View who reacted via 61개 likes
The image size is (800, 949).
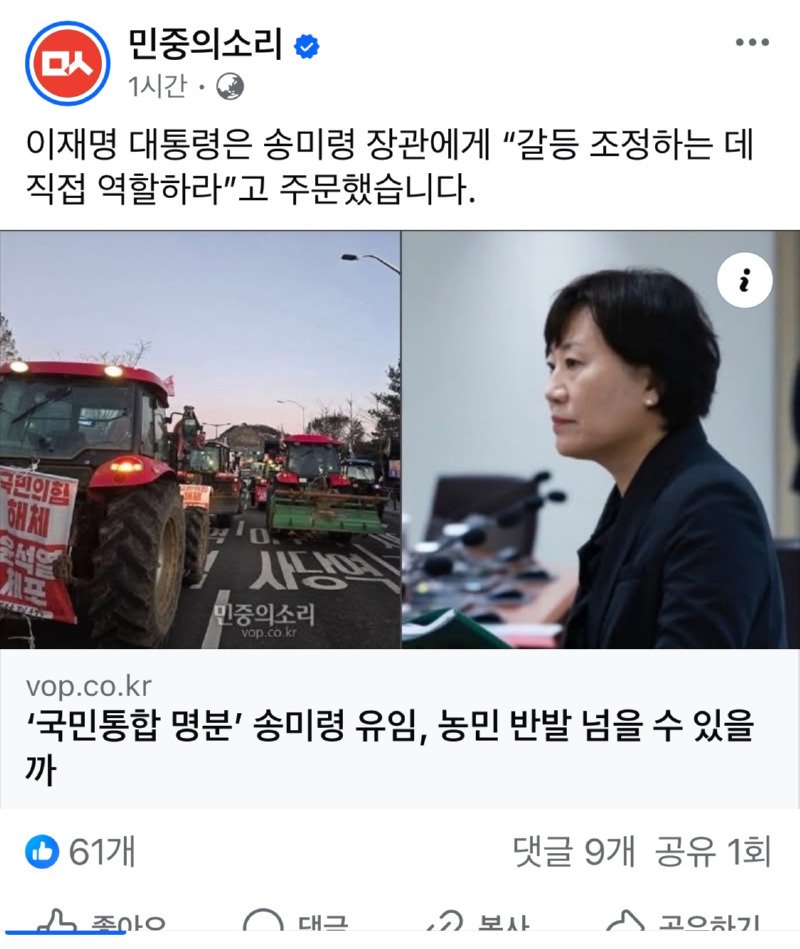(82, 852)
